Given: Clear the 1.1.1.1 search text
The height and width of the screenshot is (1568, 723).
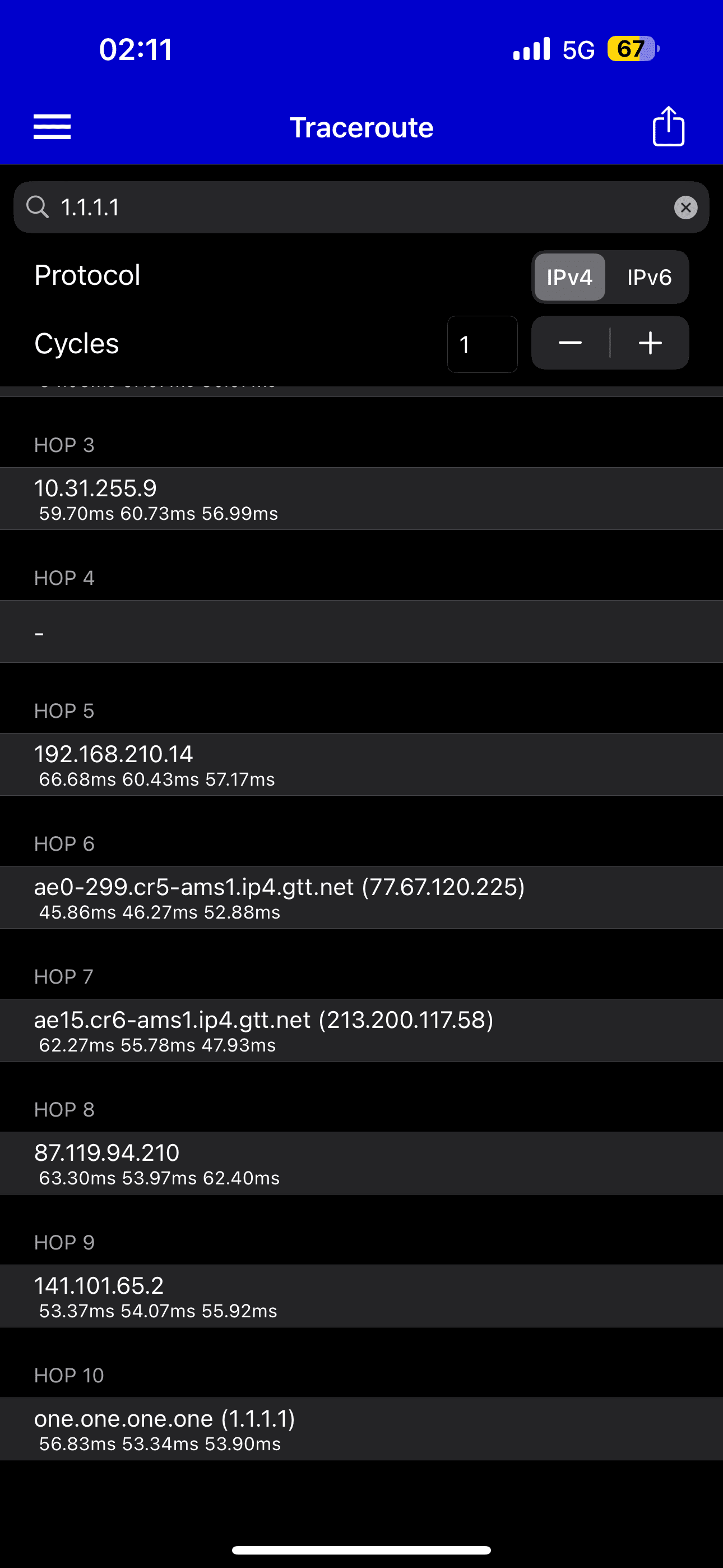Looking at the screenshot, I should point(685,207).
